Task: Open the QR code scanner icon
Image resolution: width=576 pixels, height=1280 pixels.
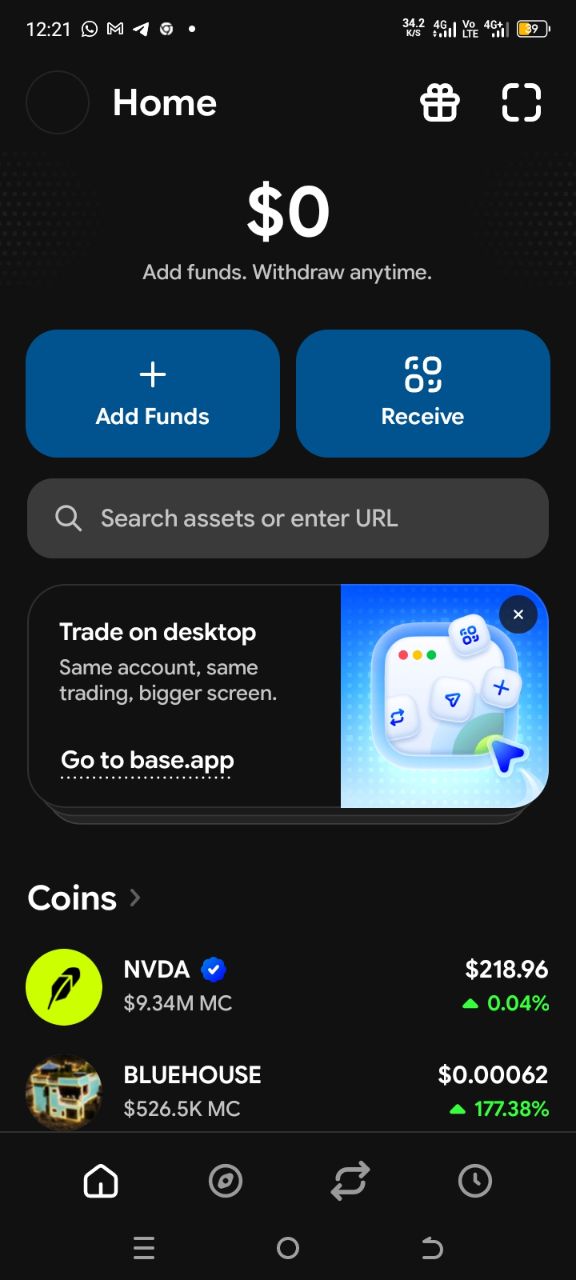Action: coord(521,102)
